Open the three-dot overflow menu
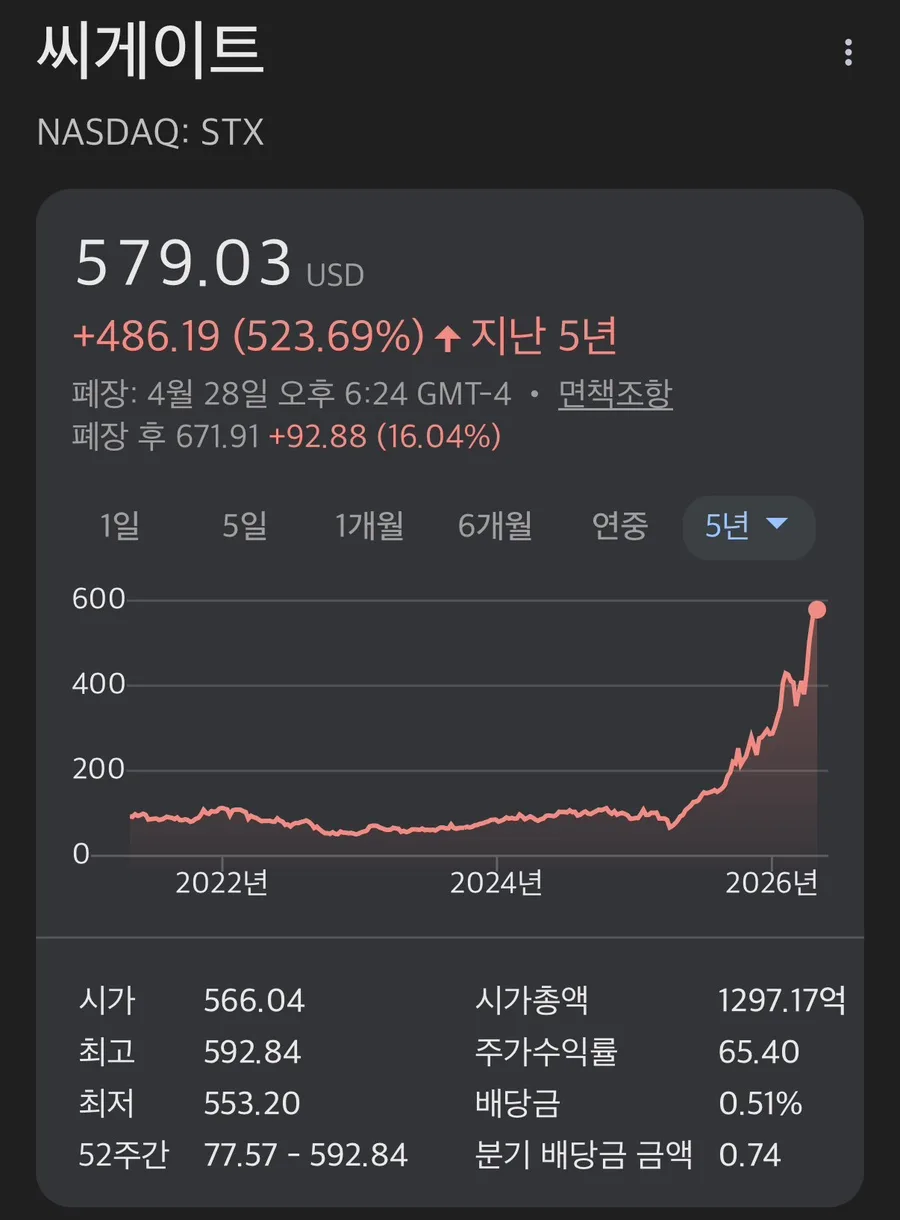This screenshot has height=1220, width=900. (848, 52)
